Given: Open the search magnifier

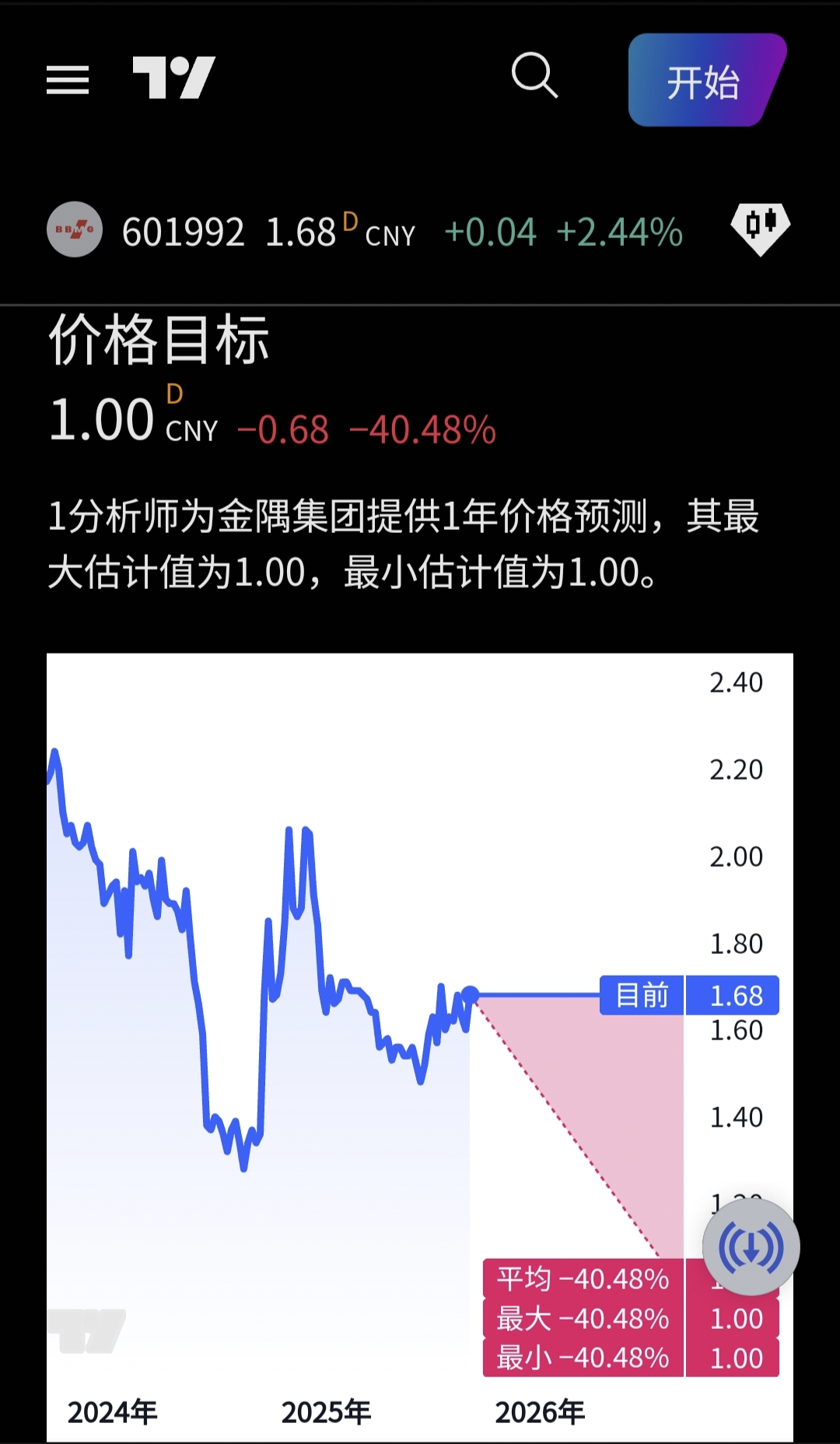Looking at the screenshot, I should point(535,75).
